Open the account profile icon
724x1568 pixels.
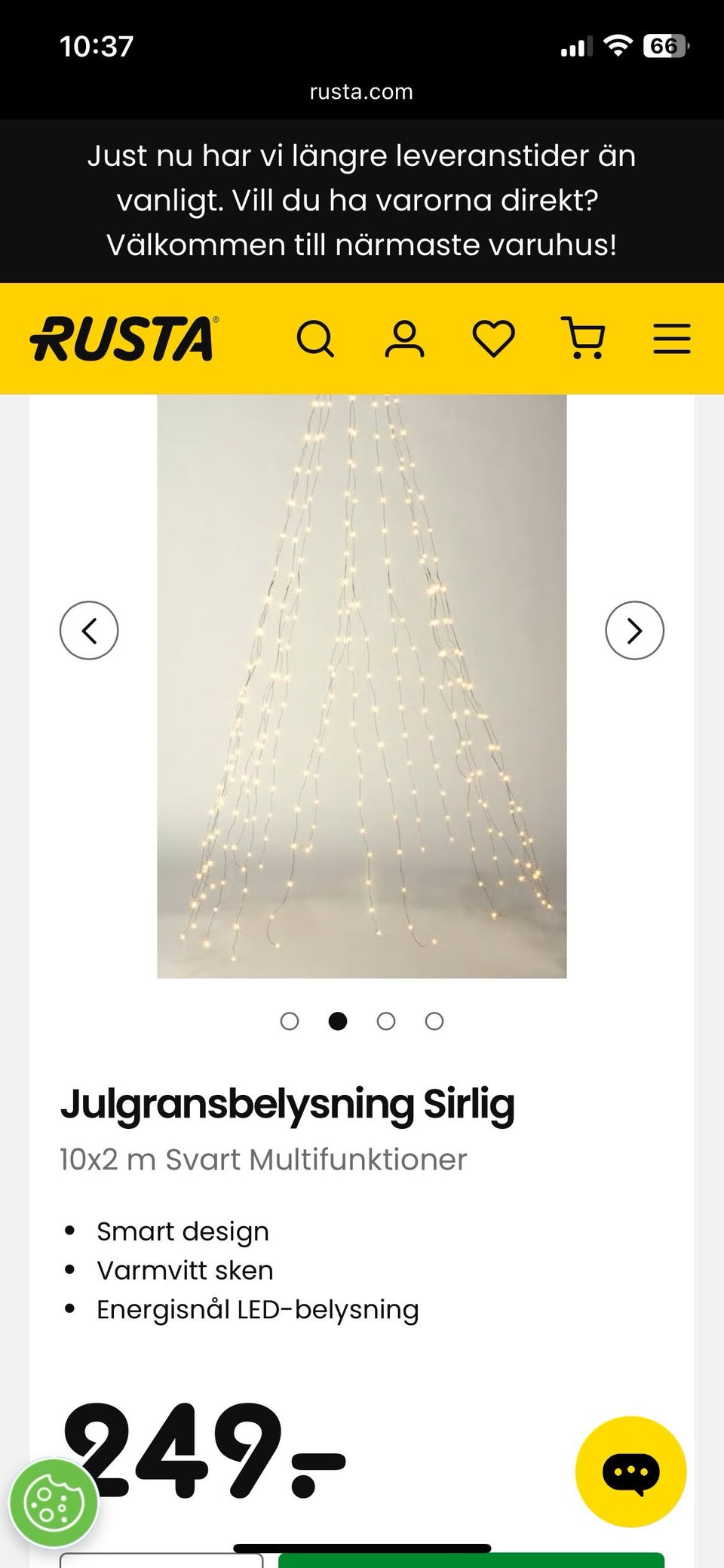click(405, 339)
